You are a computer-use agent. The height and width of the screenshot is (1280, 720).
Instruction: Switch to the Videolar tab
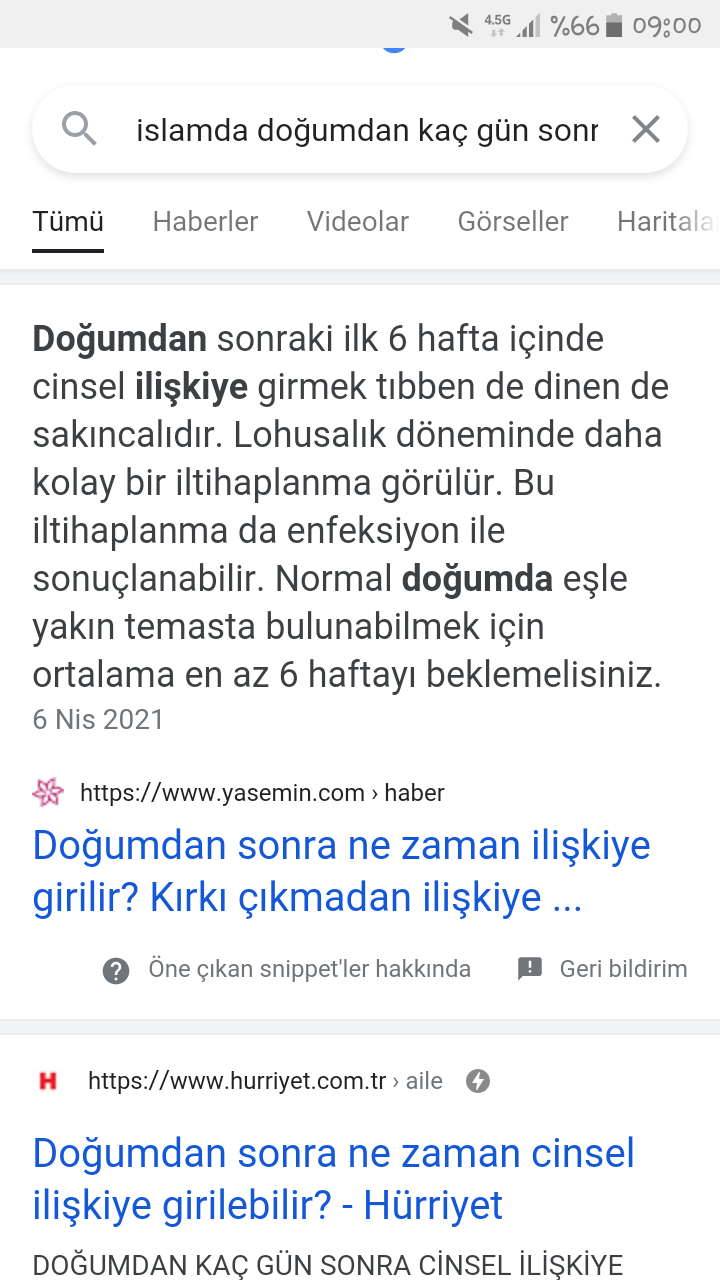pyautogui.click(x=358, y=221)
